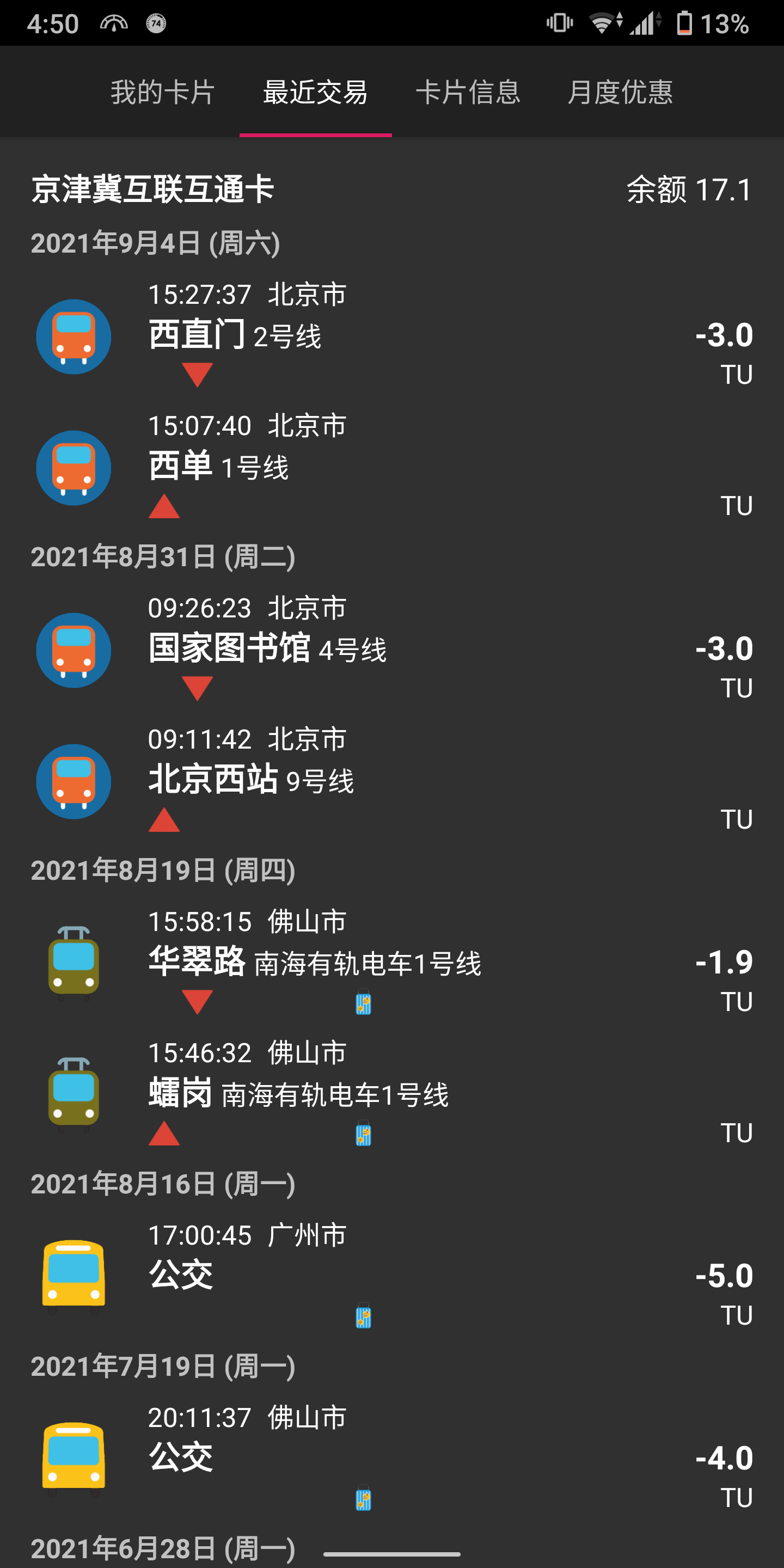Image resolution: width=784 pixels, height=1568 pixels.
Task: View the 蠕岗 tram entry record
Action: [392, 1094]
